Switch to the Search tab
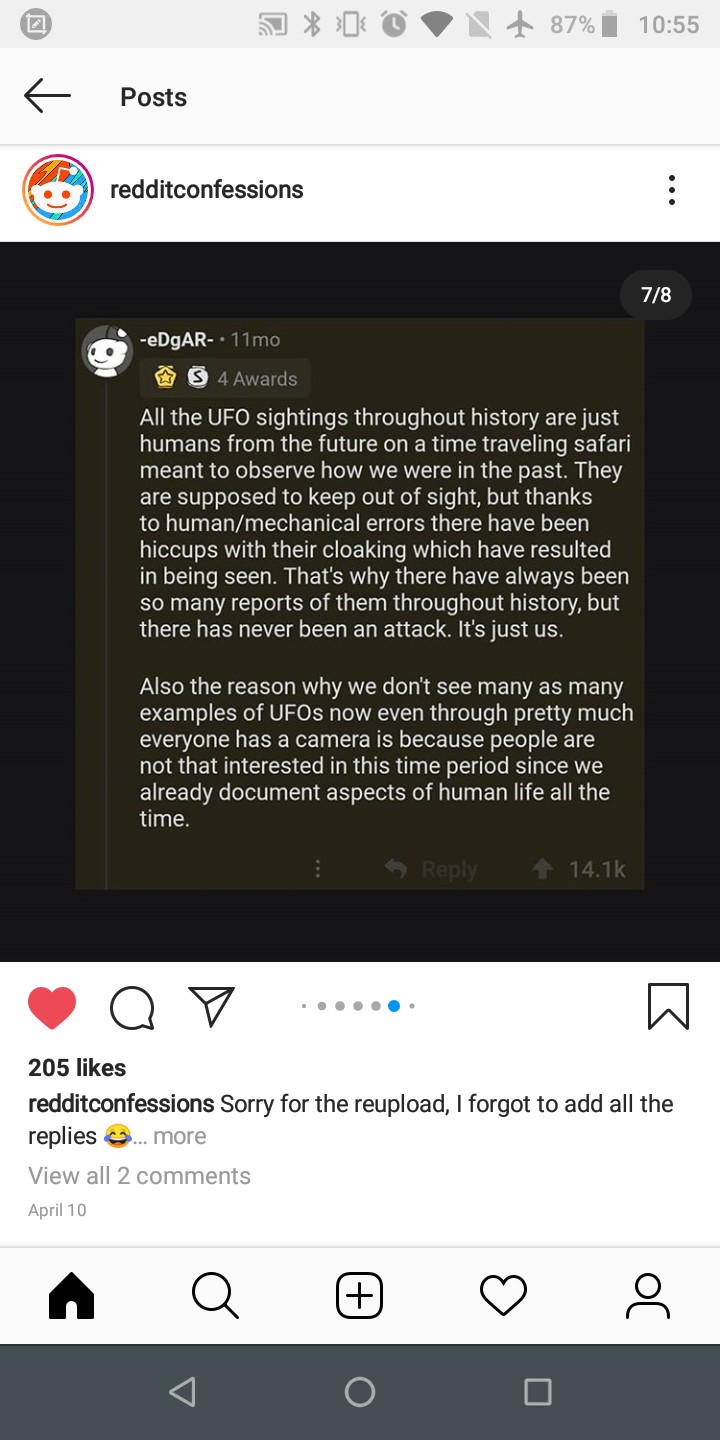Image resolution: width=720 pixels, height=1440 pixels. coord(215,1296)
